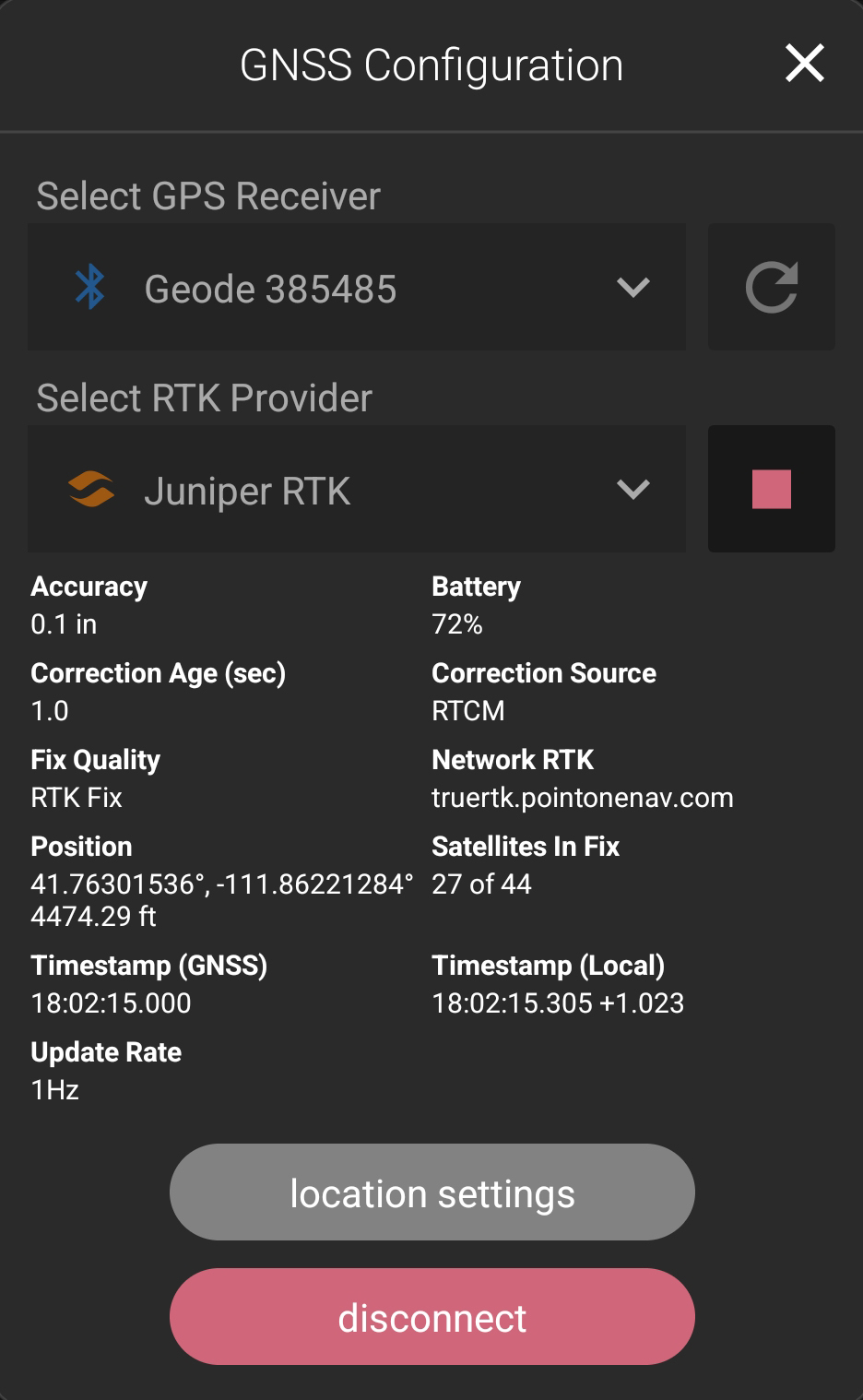
Task: Click the Bluetooth icon beside Geode 385485
Action: click(x=90, y=287)
